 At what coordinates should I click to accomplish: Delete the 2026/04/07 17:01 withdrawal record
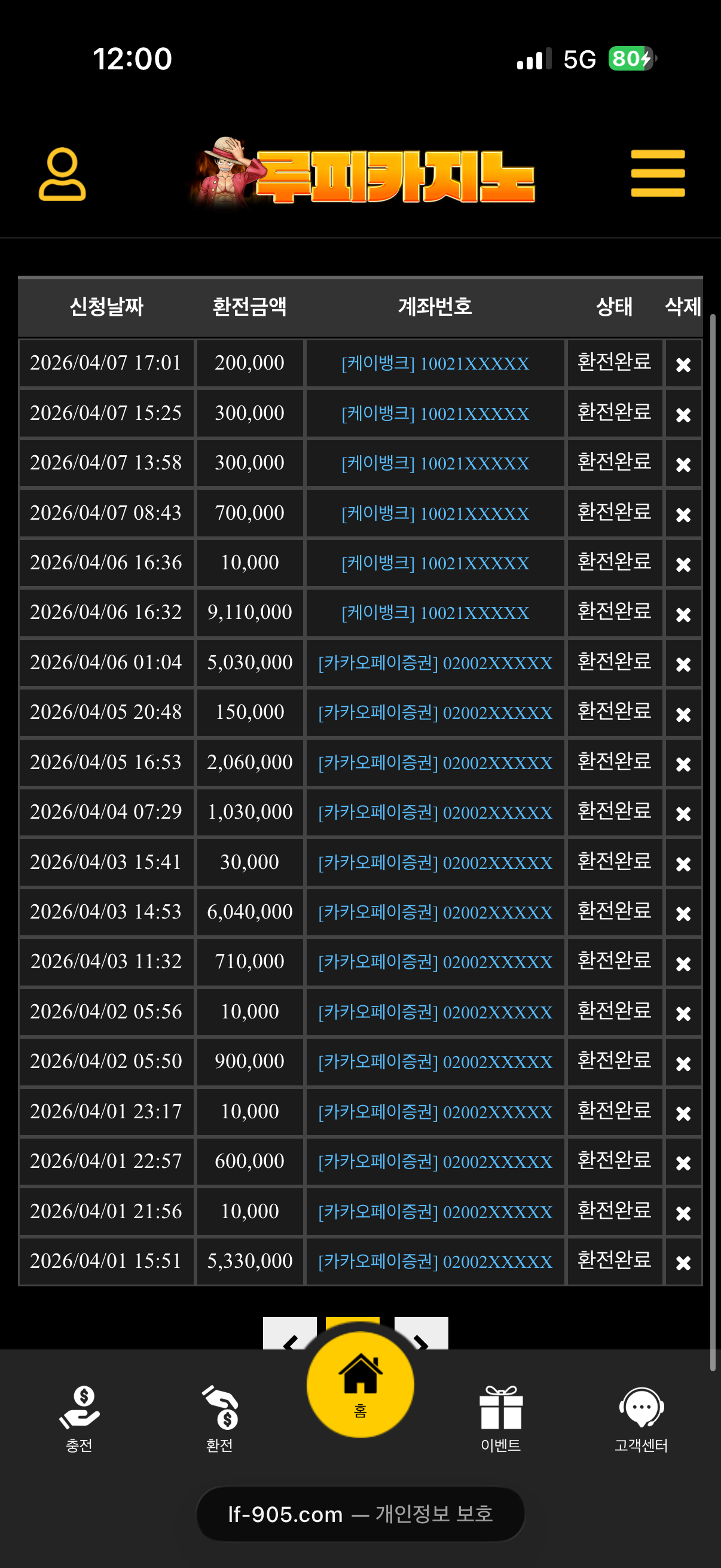coord(683,364)
